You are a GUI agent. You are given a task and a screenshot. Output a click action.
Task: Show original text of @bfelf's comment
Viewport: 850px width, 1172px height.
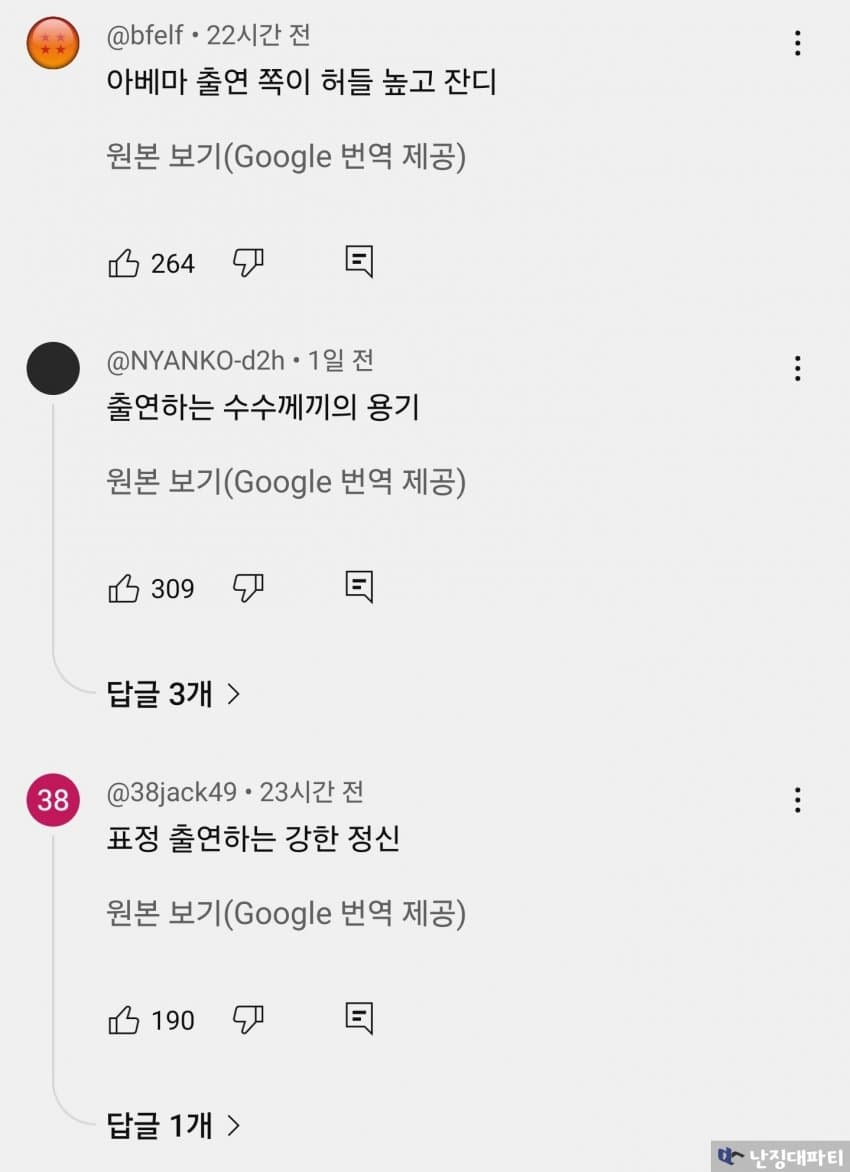click(286, 156)
